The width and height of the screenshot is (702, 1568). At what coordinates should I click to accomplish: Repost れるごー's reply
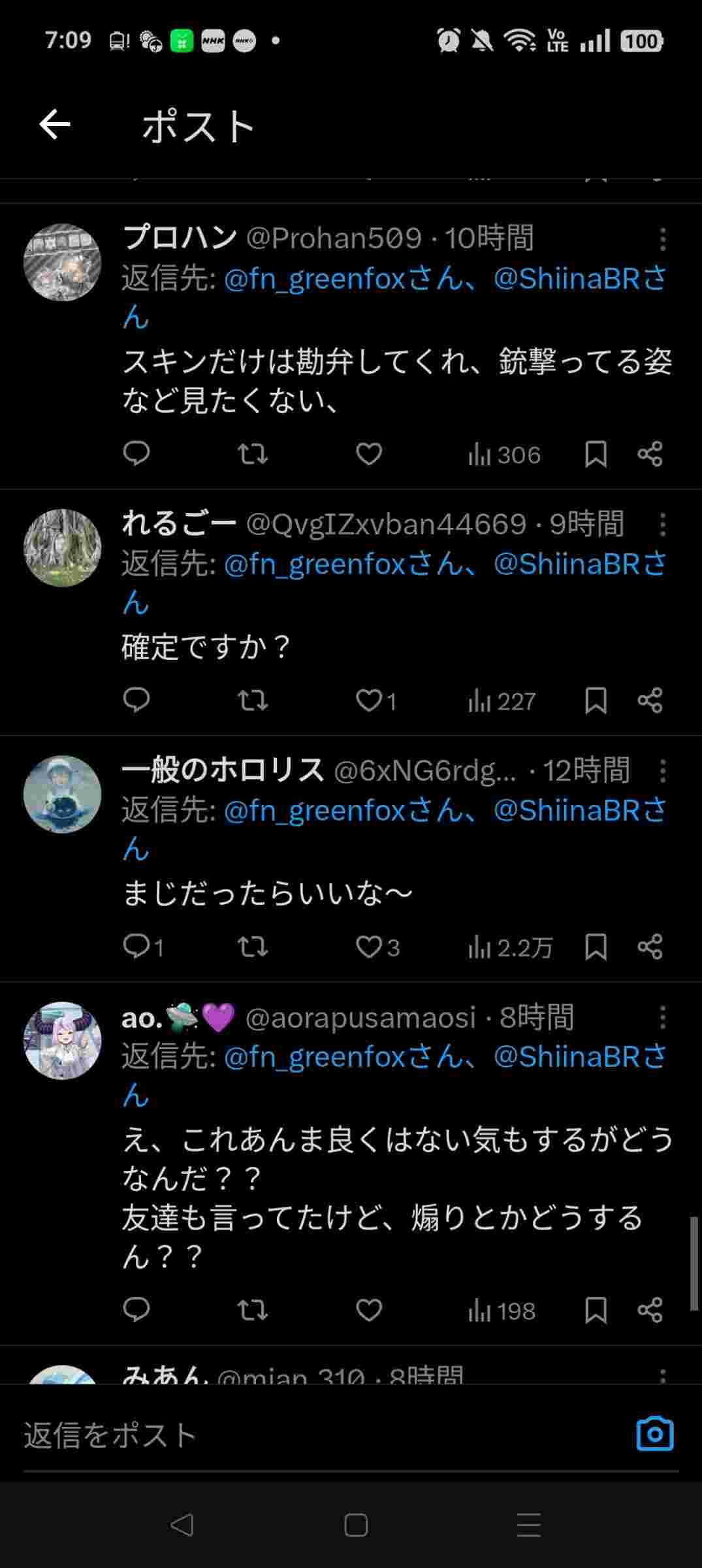(252, 700)
